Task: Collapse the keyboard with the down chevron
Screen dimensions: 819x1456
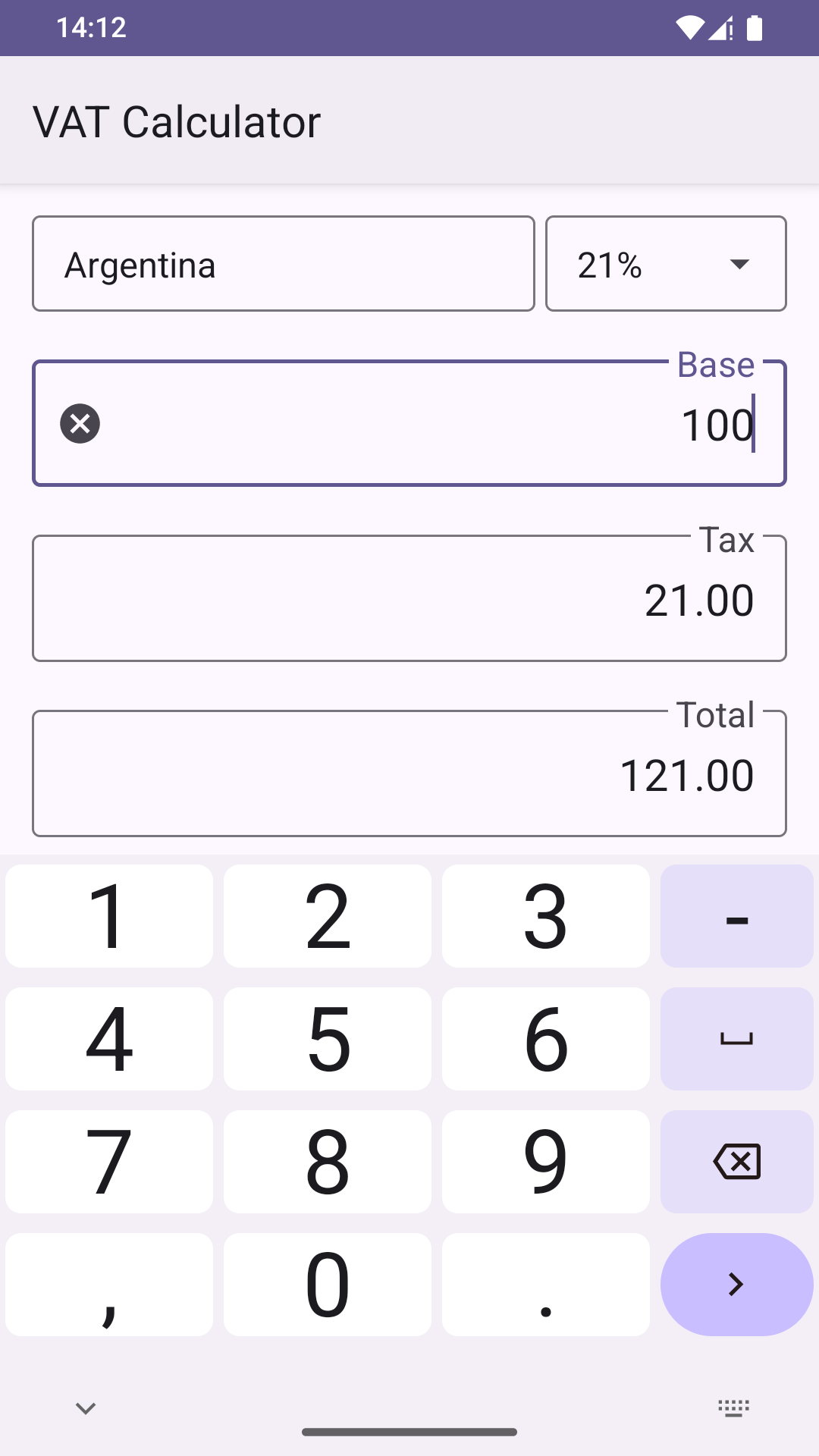Action: coord(85,1407)
